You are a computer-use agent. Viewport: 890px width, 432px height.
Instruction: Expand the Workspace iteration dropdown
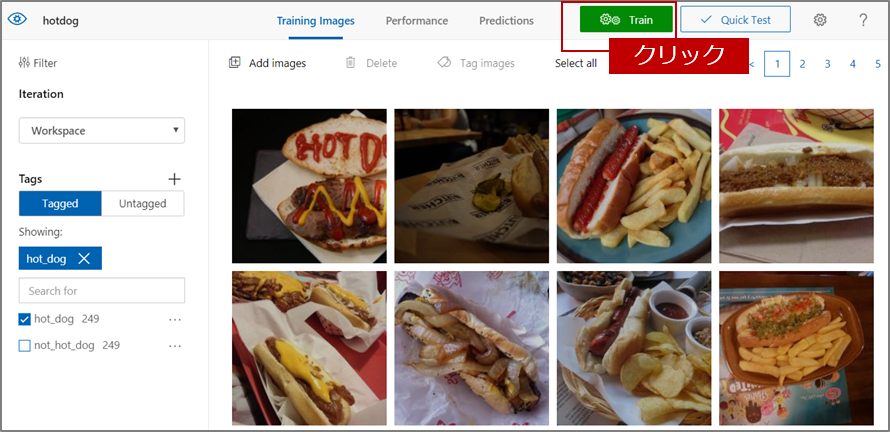click(x=102, y=130)
